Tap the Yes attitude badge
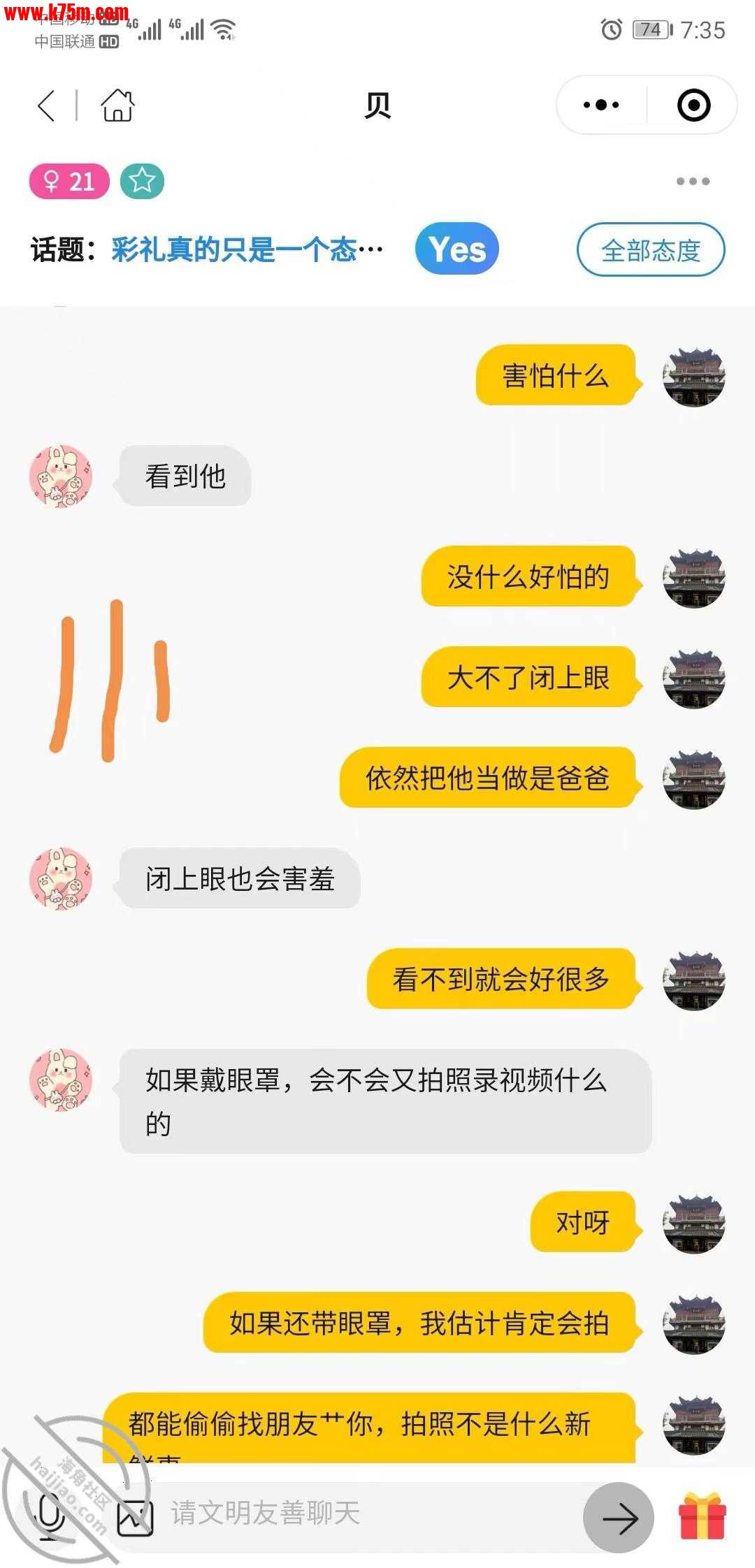 coord(456,249)
